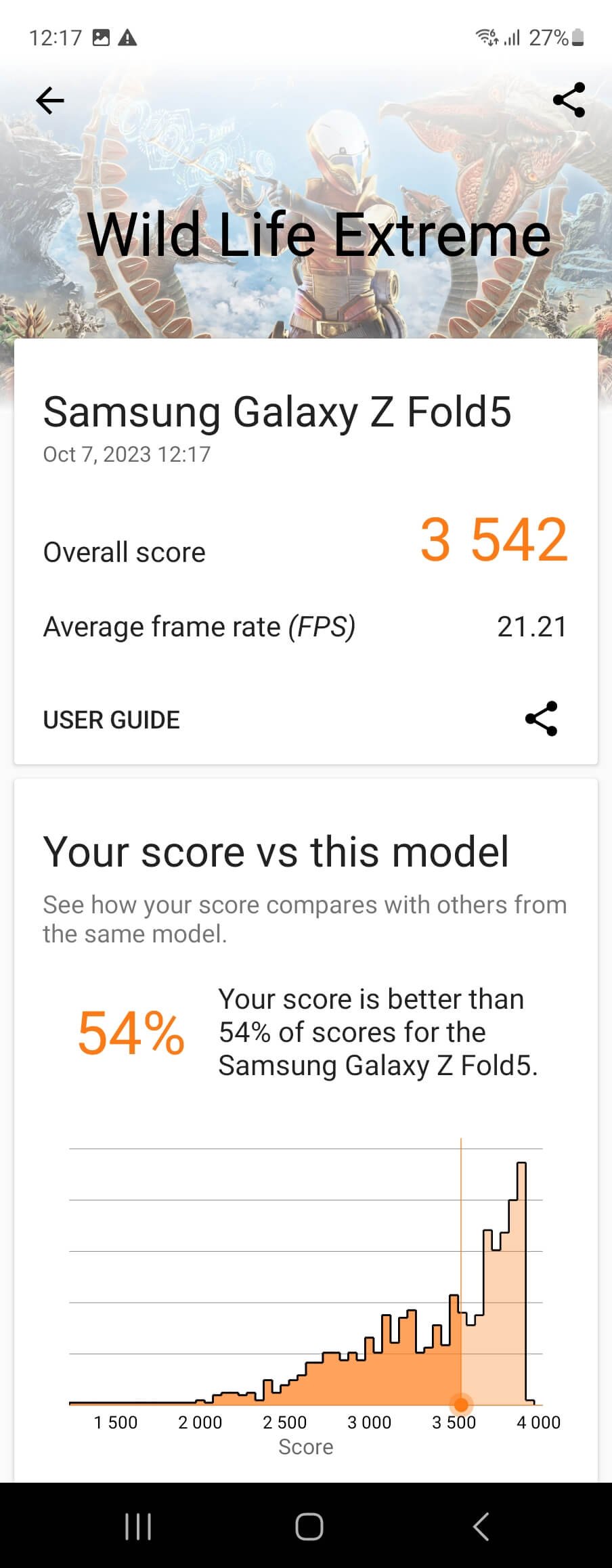Go to the home screen

(309, 1526)
